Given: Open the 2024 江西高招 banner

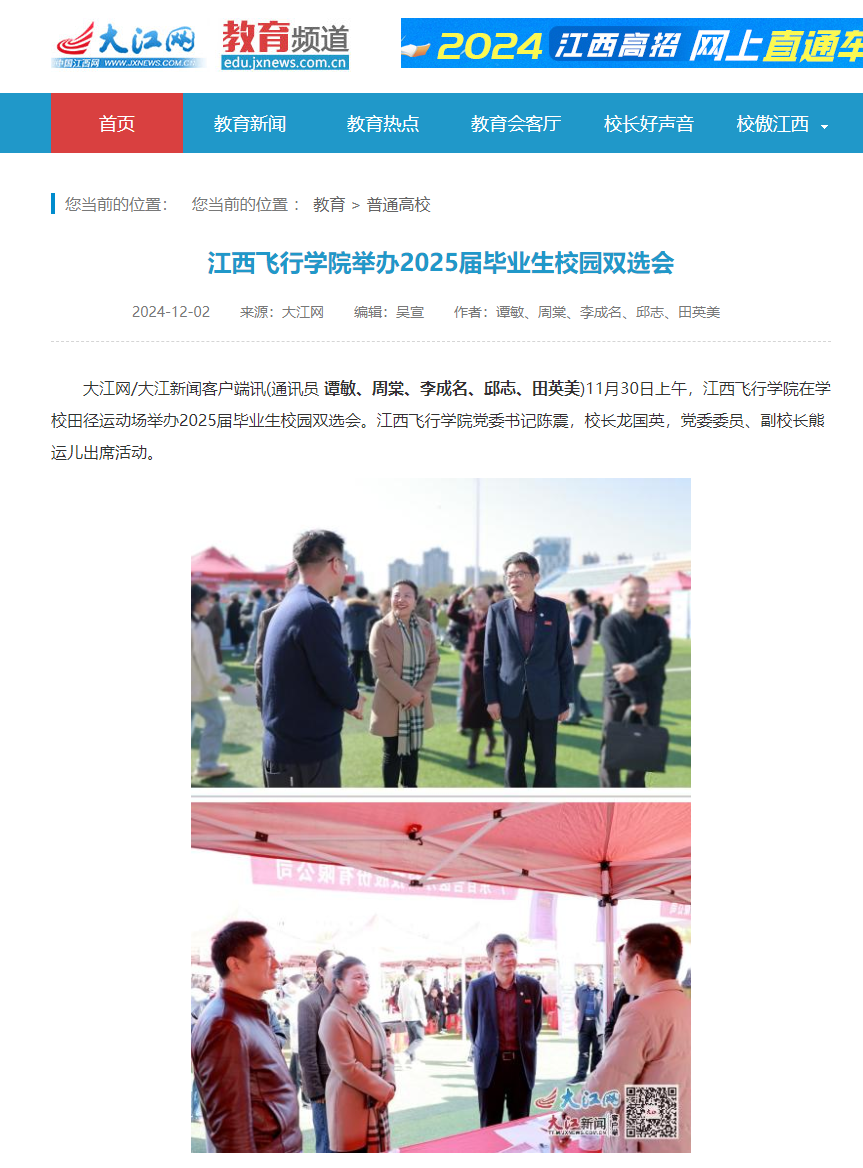Looking at the screenshot, I should click(631, 43).
